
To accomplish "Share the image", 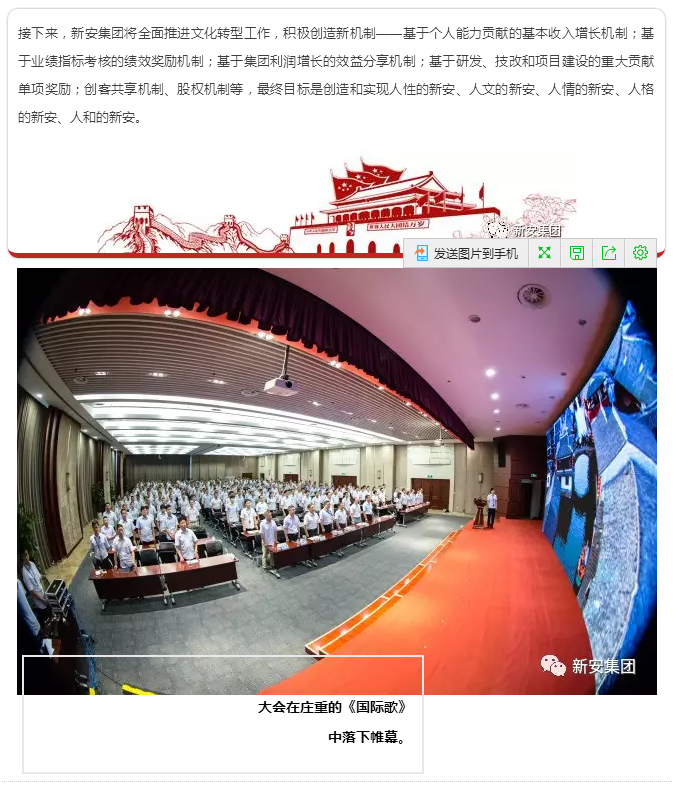I will point(609,253).
